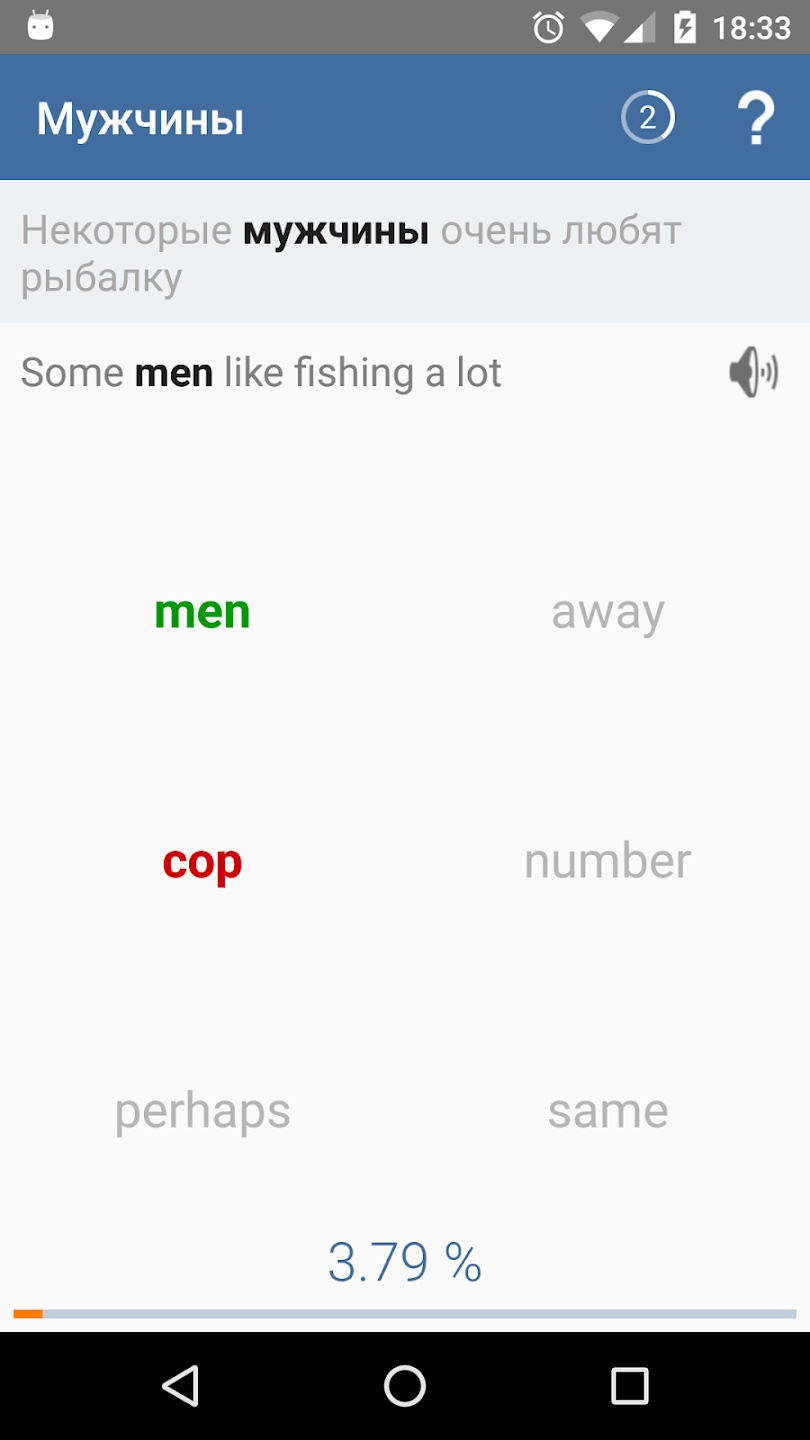Pick the answer 'cop'

click(x=202, y=861)
